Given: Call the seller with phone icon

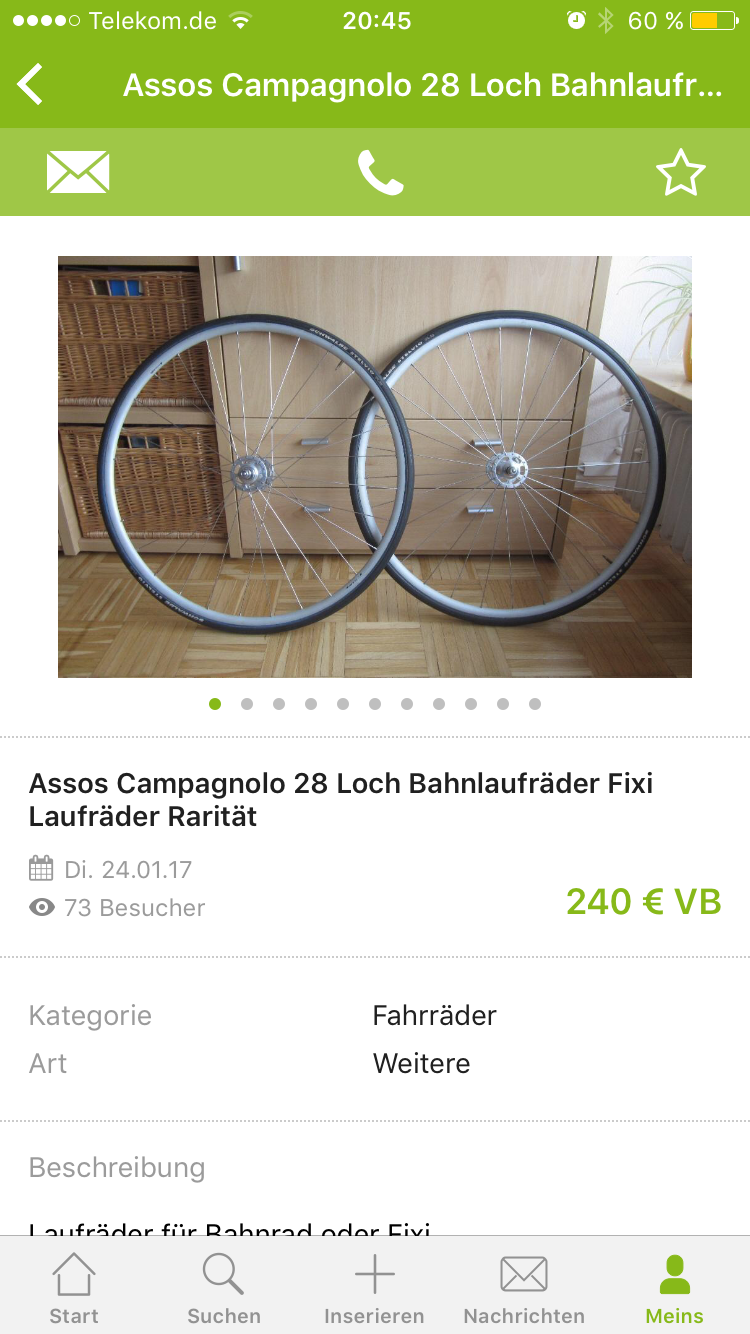Looking at the screenshot, I should [x=380, y=172].
